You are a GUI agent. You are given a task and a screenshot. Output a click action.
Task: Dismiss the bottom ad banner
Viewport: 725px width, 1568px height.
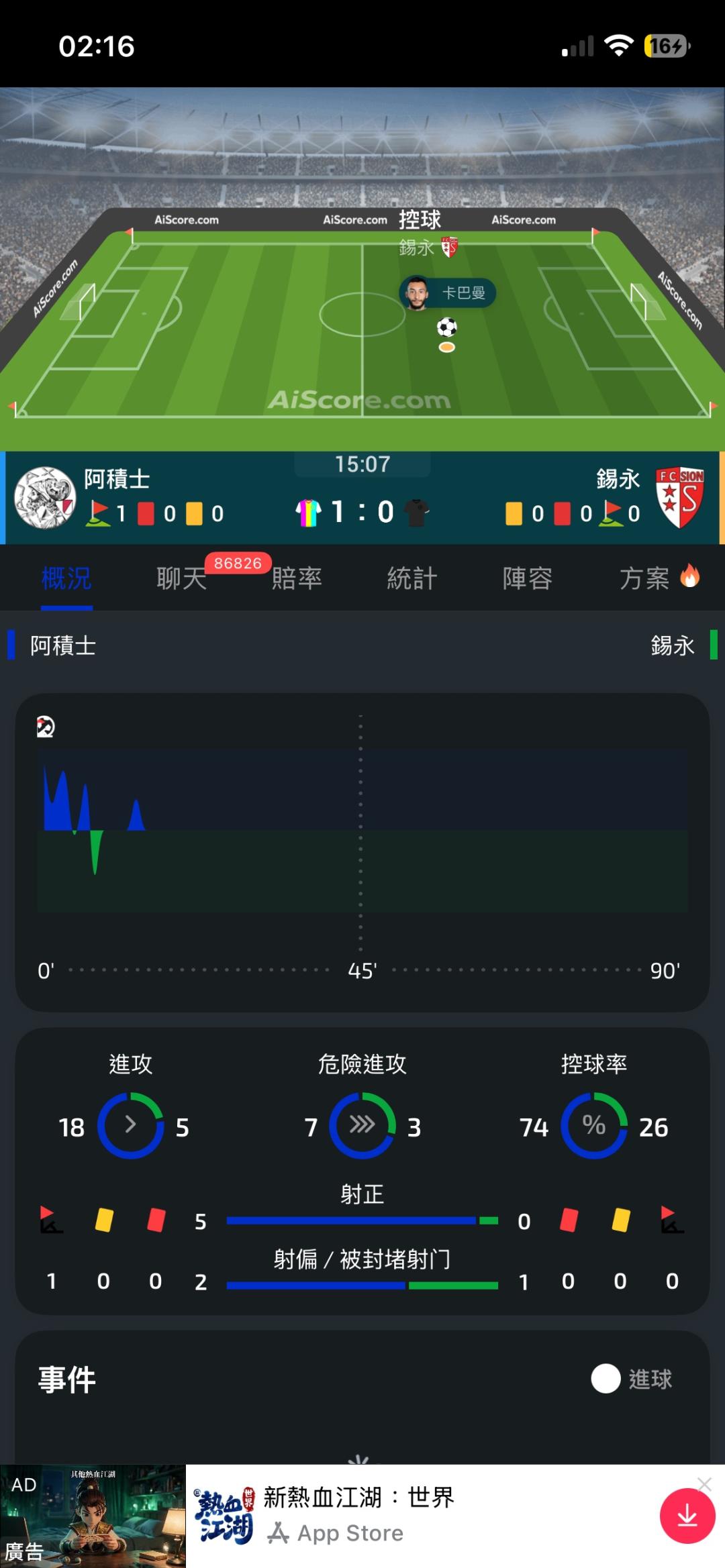[704, 1484]
